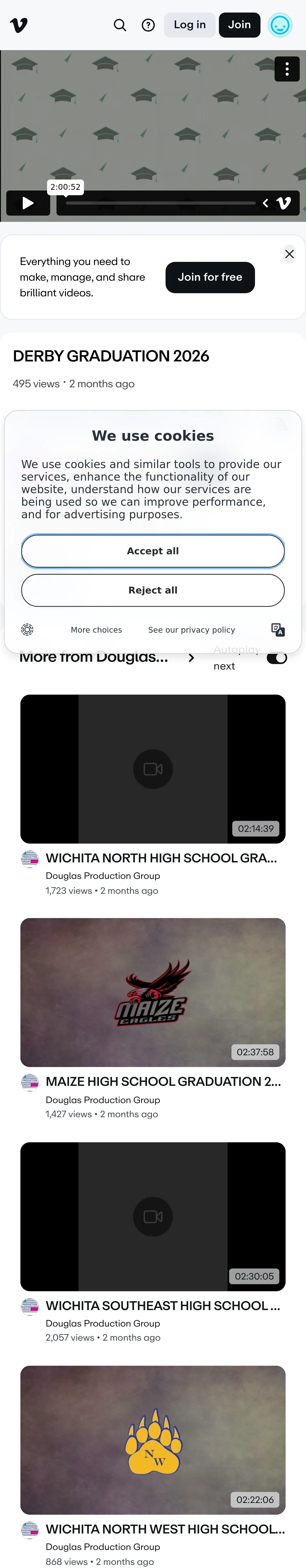The height and width of the screenshot is (1568, 306).
Task: Open the search magnifier icon
Action: (x=120, y=25)
